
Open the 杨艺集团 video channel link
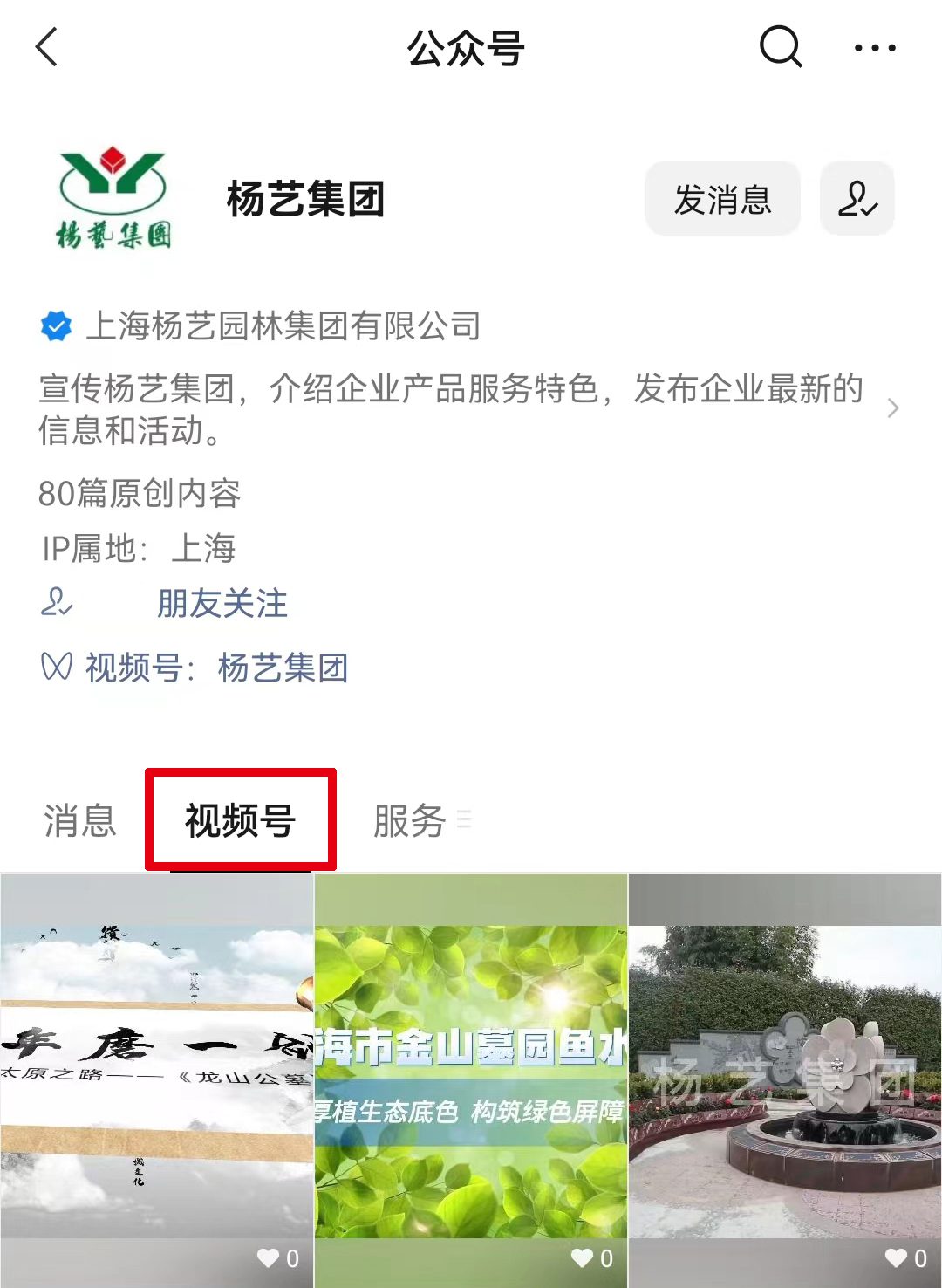tap(281, 668)
